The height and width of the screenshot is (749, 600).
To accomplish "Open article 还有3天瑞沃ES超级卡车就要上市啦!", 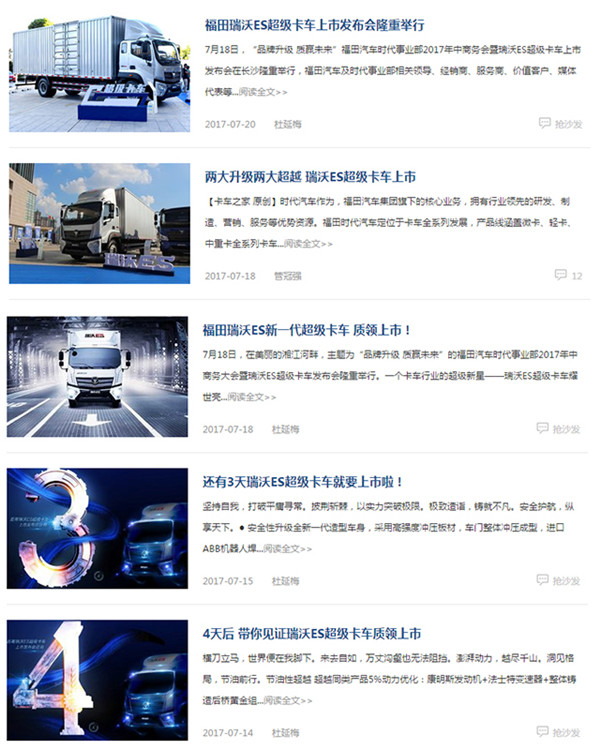I will 302,482.
